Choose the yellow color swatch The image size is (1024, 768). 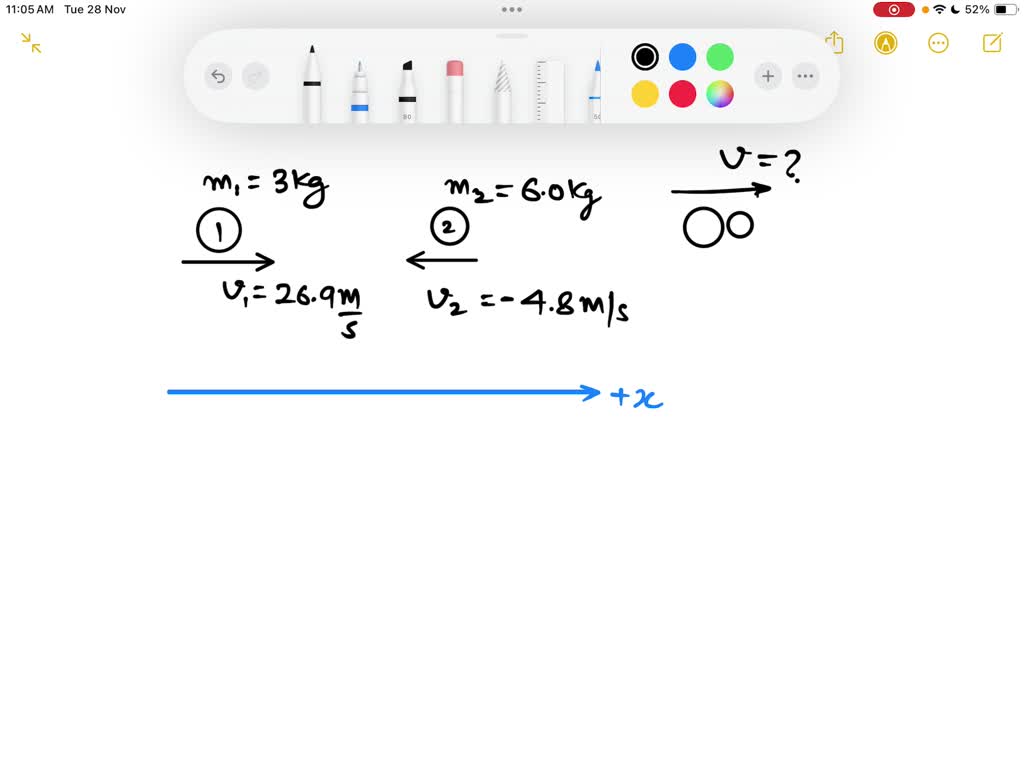[645, 95]
